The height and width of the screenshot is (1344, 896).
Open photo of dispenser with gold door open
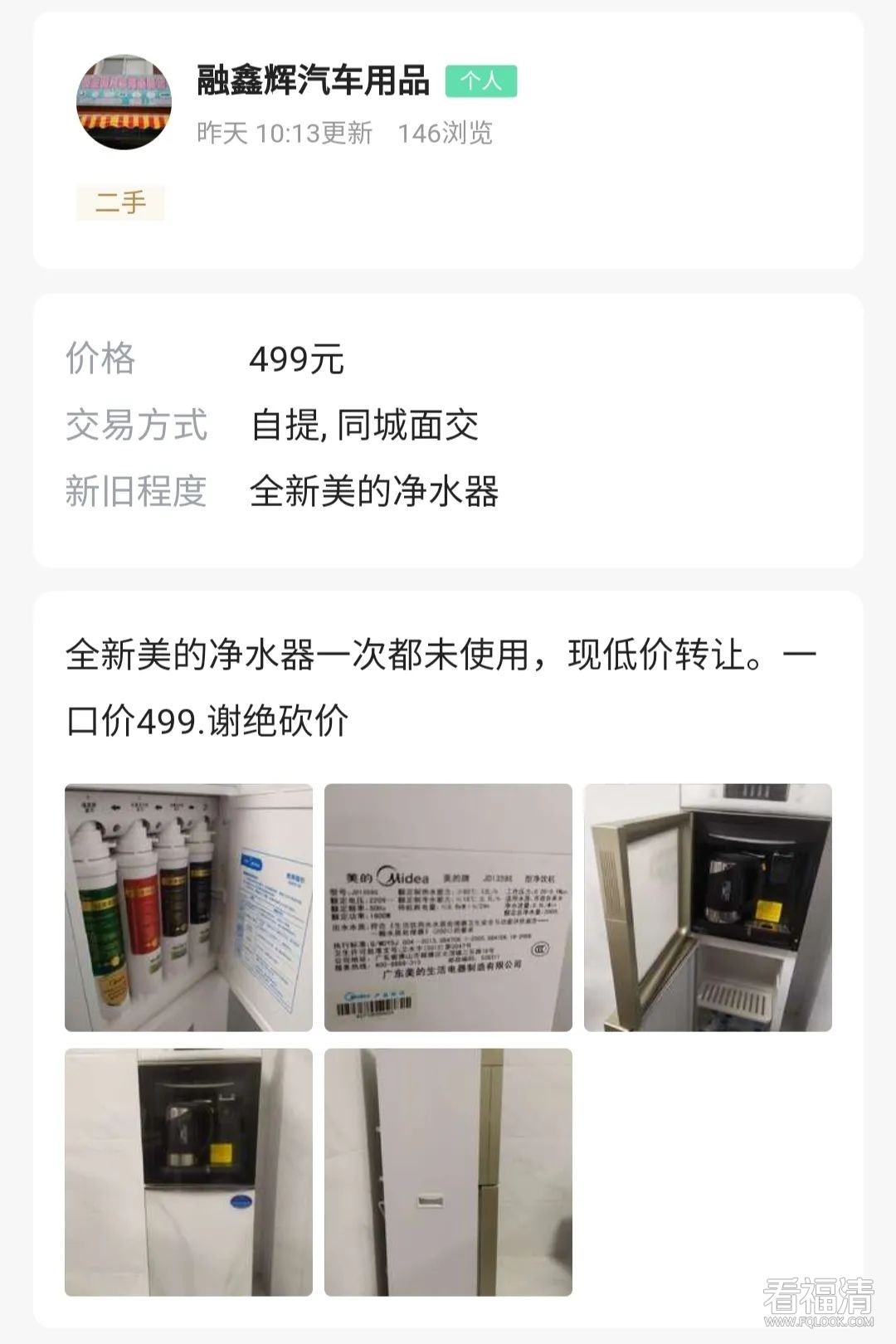coord(708,908)
